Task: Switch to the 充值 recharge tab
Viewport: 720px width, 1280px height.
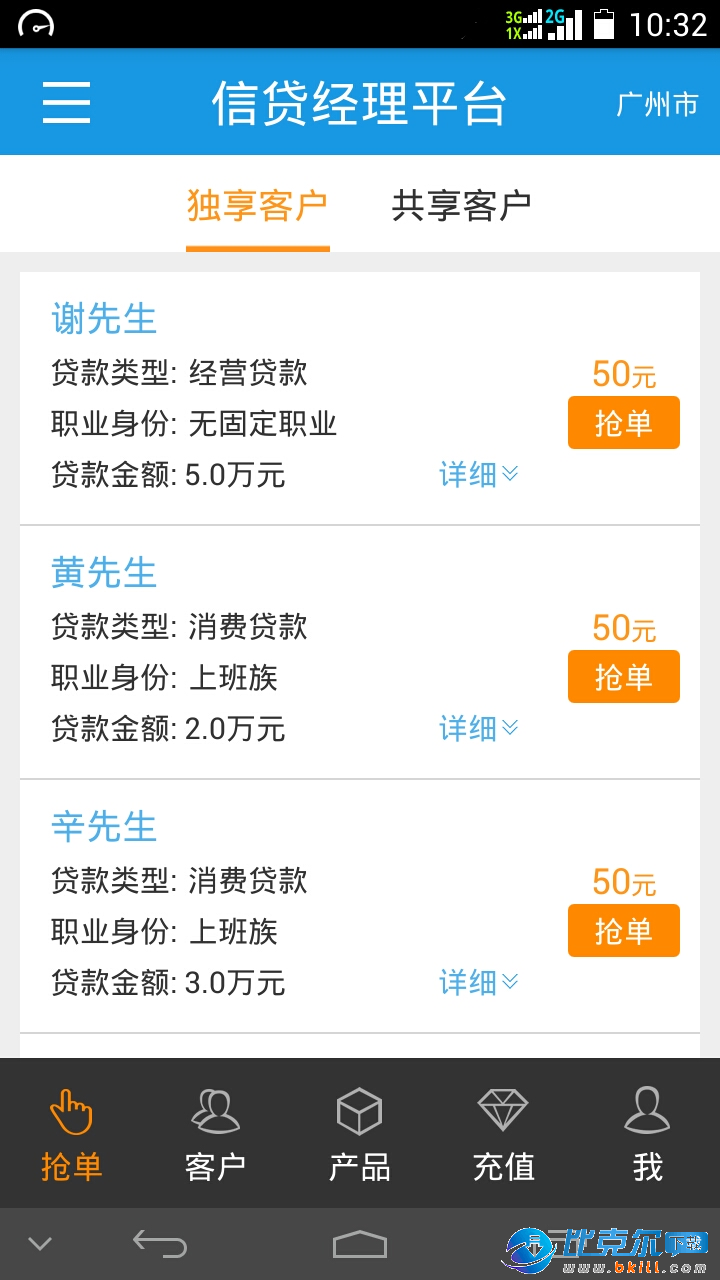Action: [x=503, y=1134]
